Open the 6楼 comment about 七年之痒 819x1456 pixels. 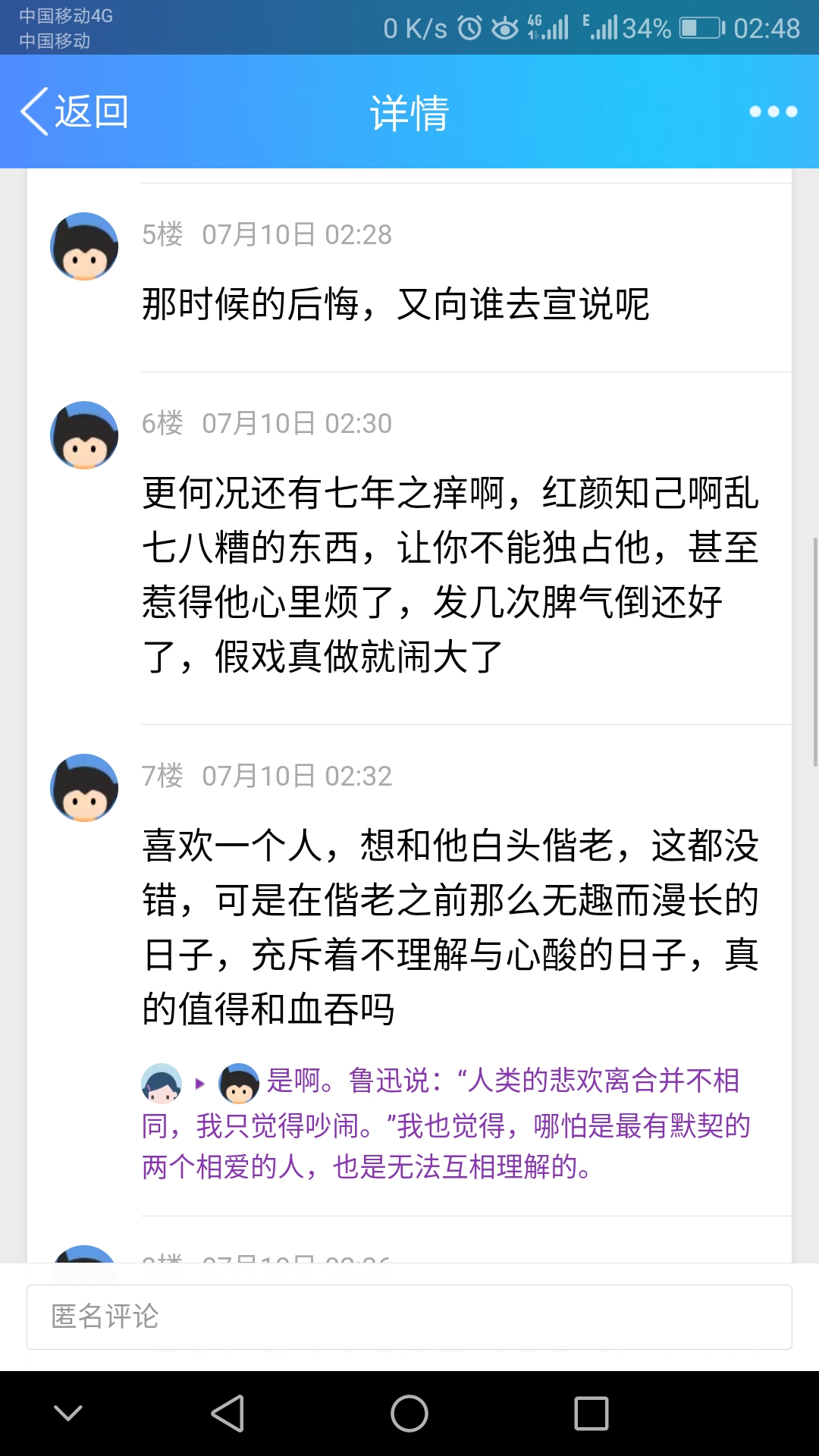point(450,574)
